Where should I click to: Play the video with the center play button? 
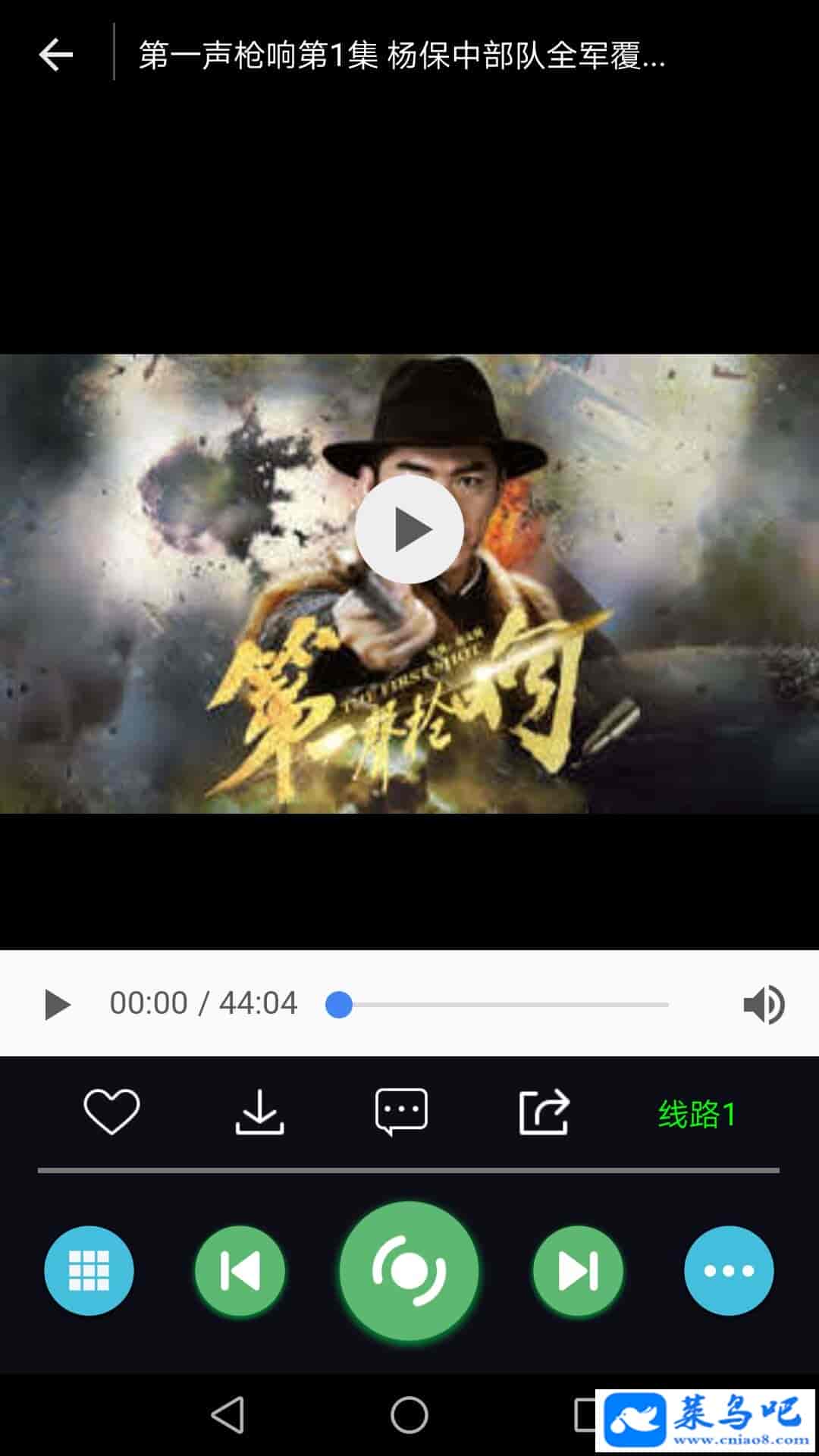[x=409, y=529]
